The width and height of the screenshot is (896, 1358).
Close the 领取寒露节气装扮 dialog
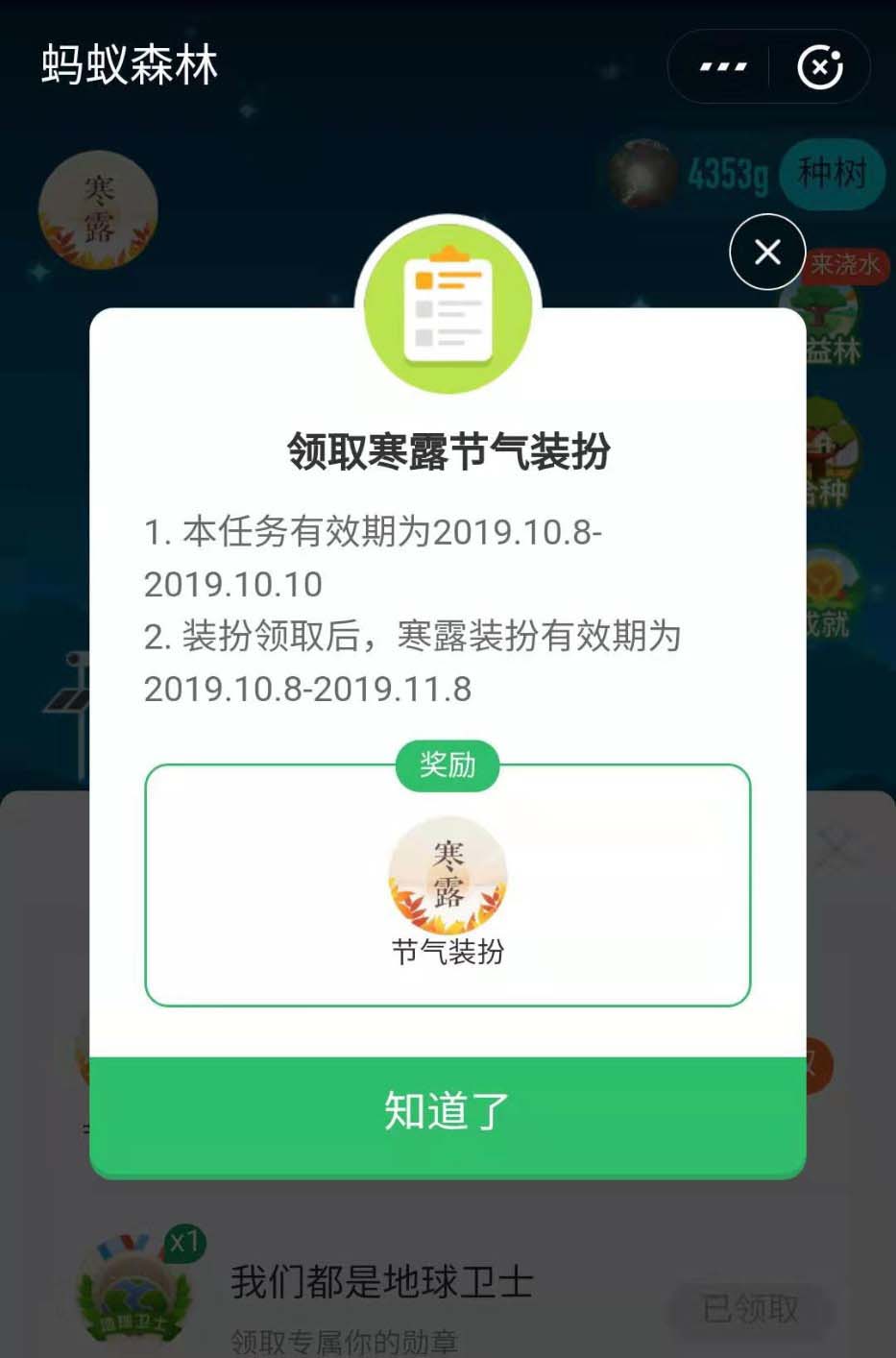[766, 253]
